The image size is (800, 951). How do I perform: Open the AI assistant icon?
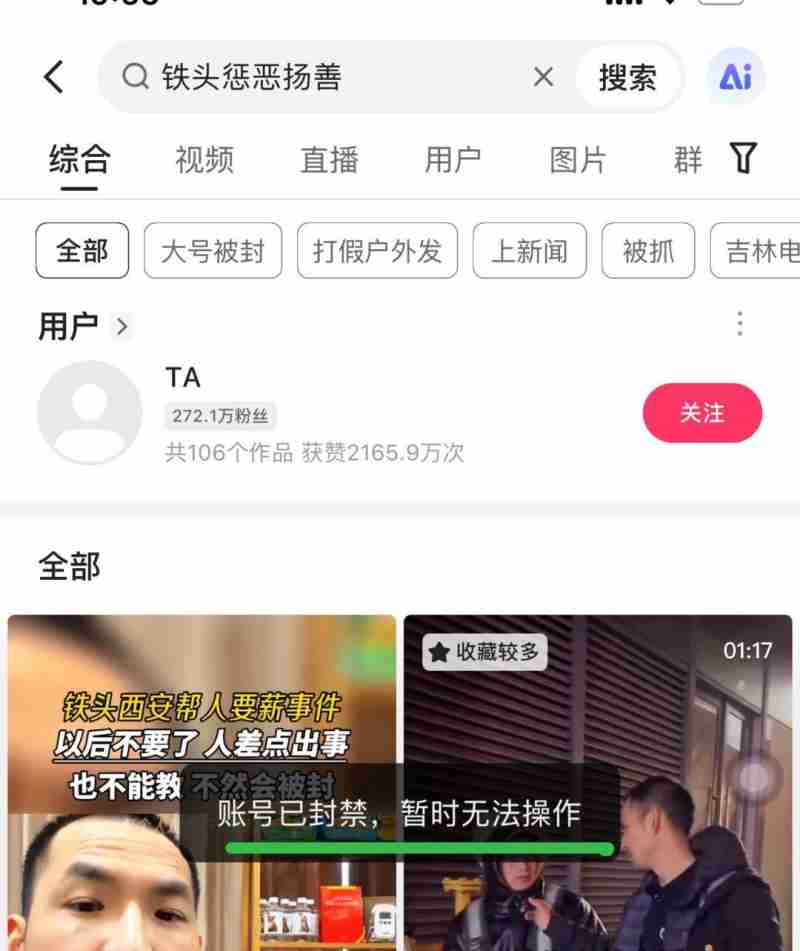tap(736, 77)
